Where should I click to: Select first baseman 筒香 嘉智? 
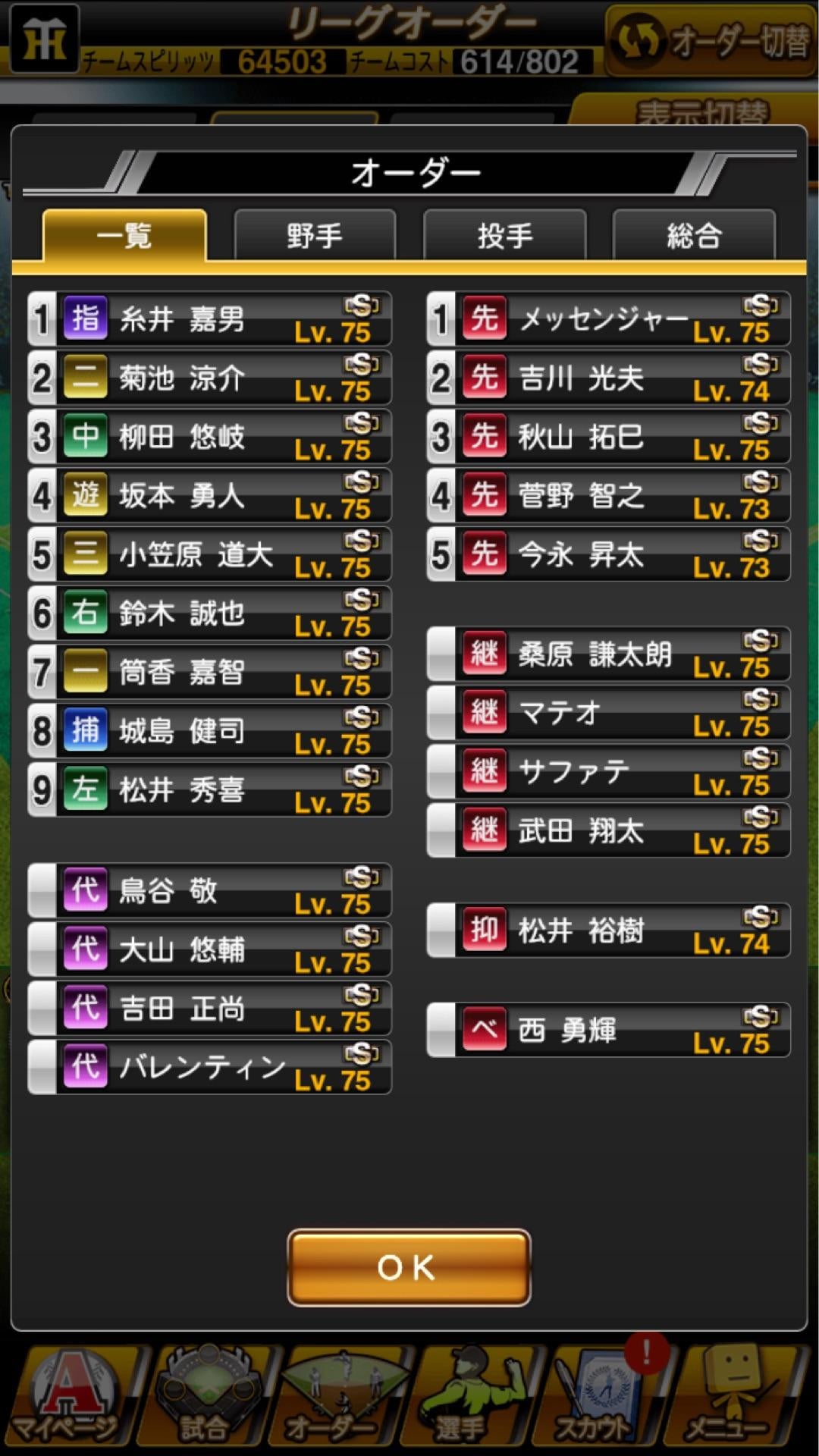pyautogui.click(x=210, y=672)
